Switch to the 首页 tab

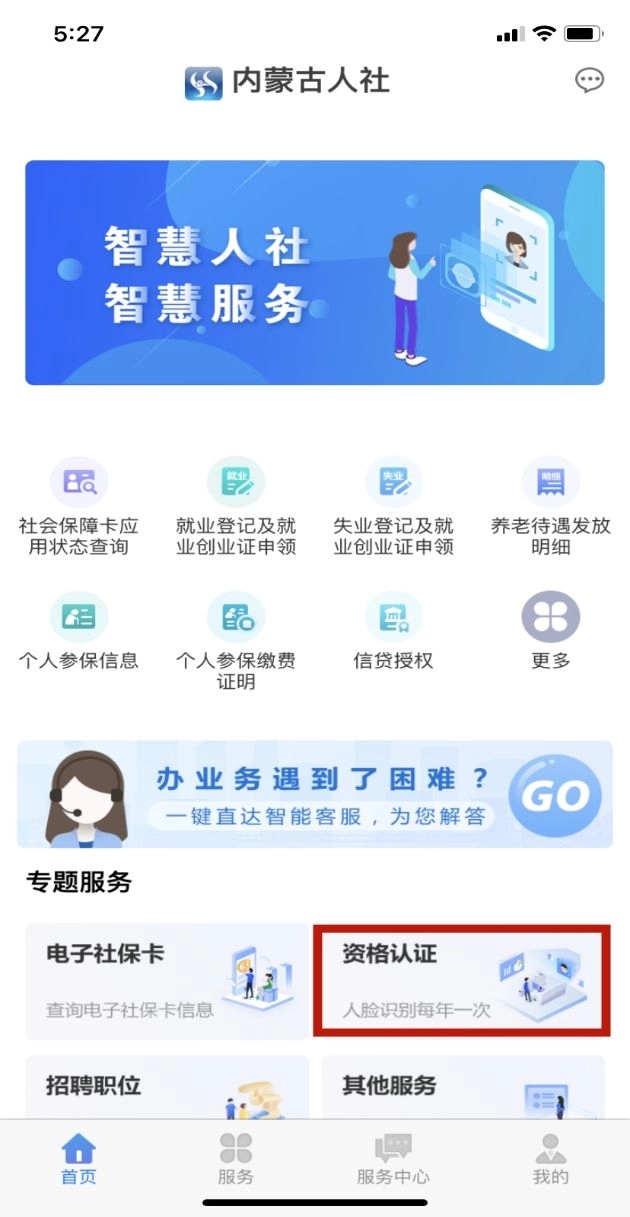click(79, 1160)
